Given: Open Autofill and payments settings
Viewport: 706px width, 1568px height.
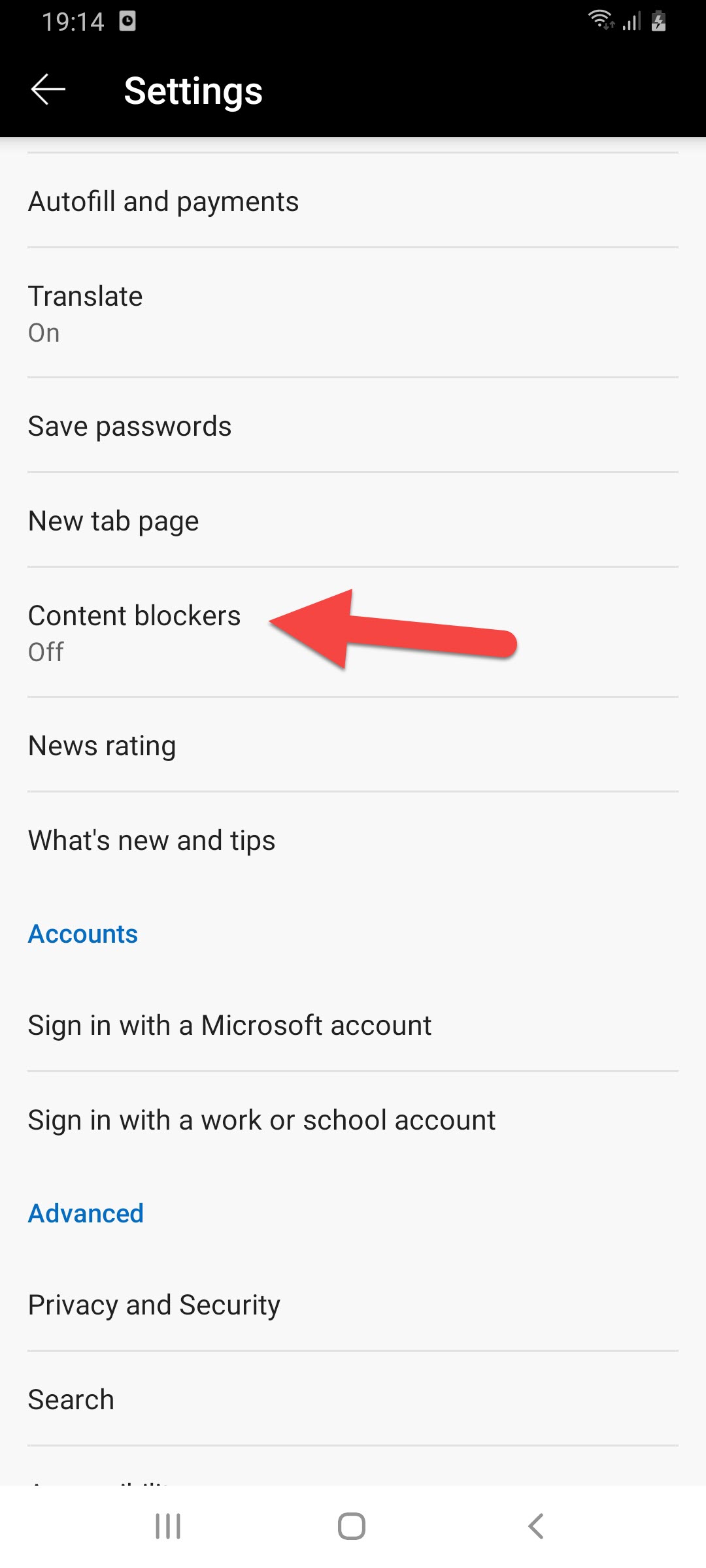Looking at the screenshot, I should [163, 201].
